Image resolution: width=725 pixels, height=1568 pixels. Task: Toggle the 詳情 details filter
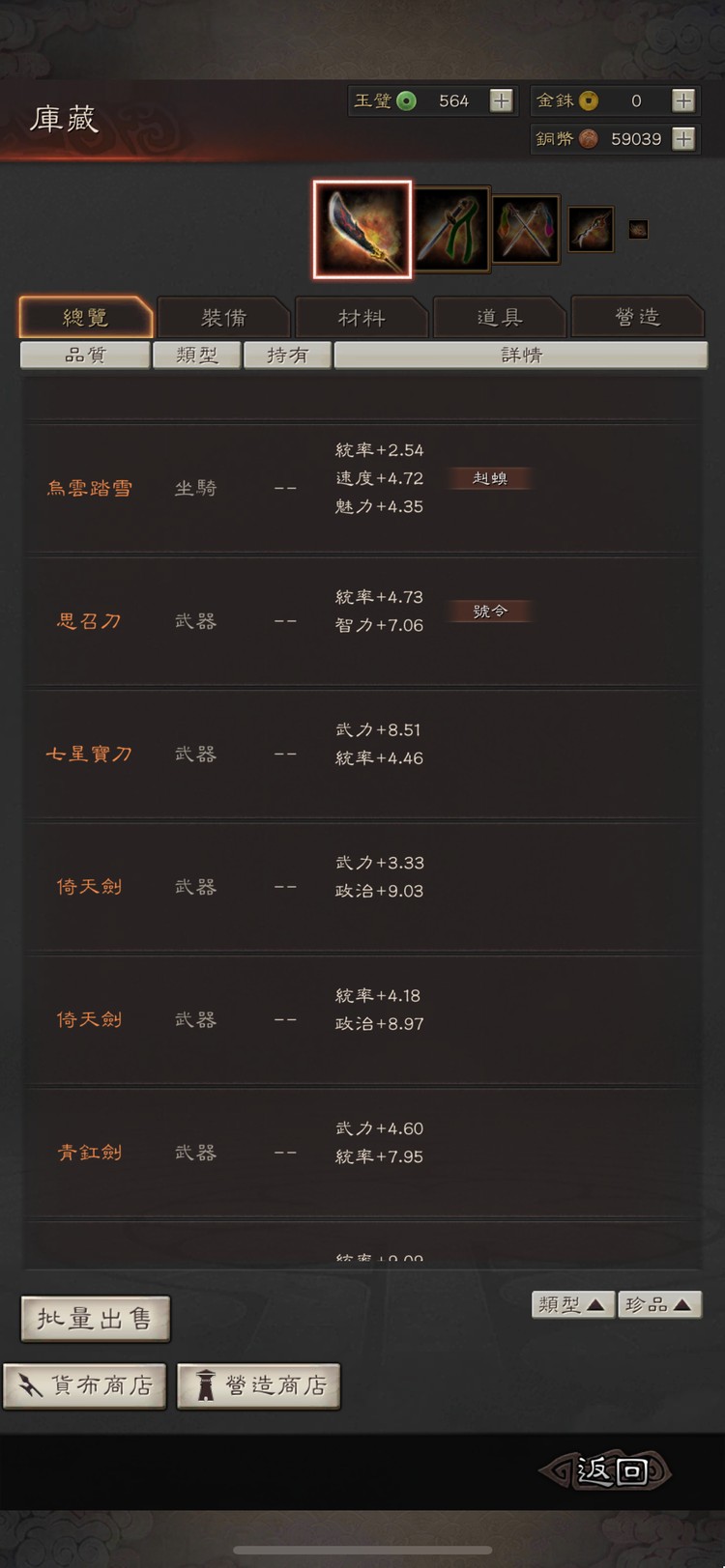(520, 355)
